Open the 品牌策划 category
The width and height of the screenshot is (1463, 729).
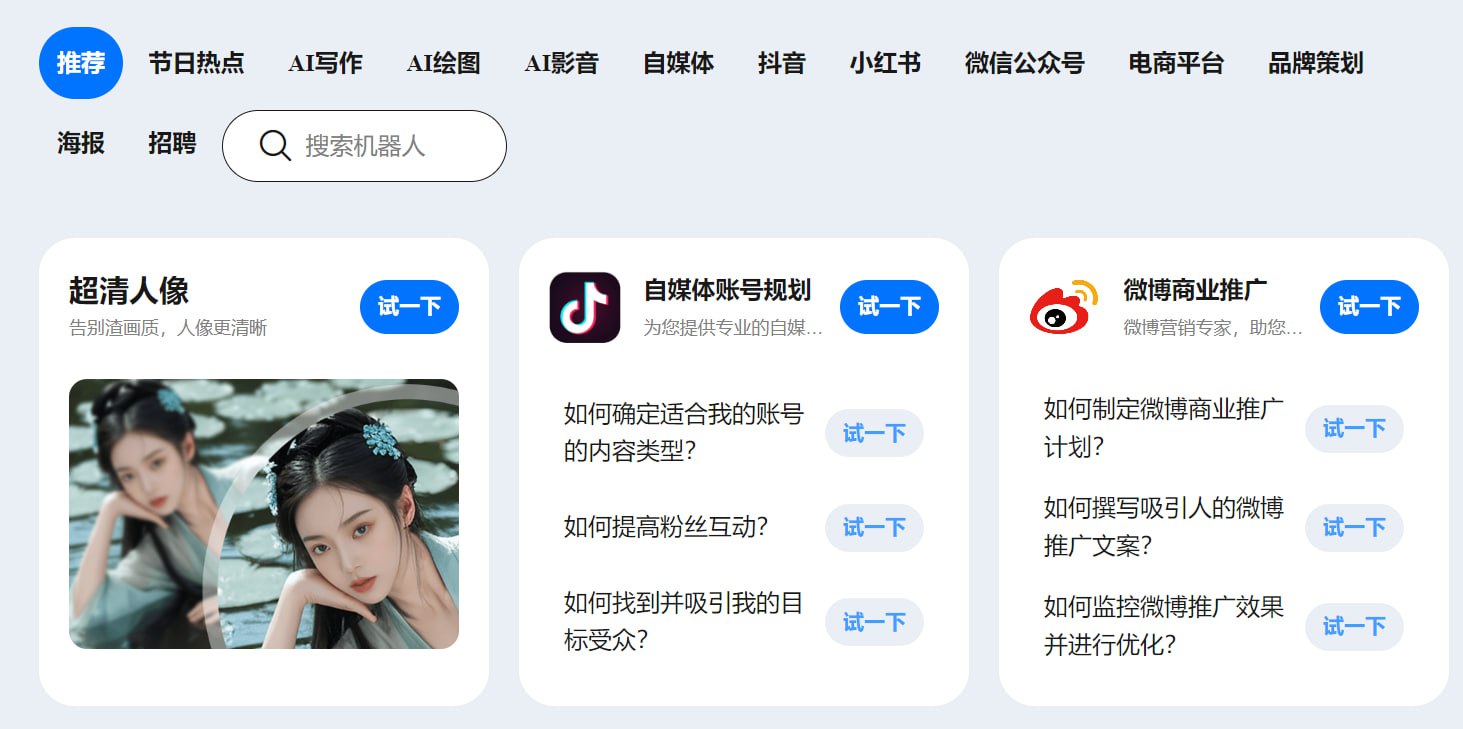click(1315, 63)
